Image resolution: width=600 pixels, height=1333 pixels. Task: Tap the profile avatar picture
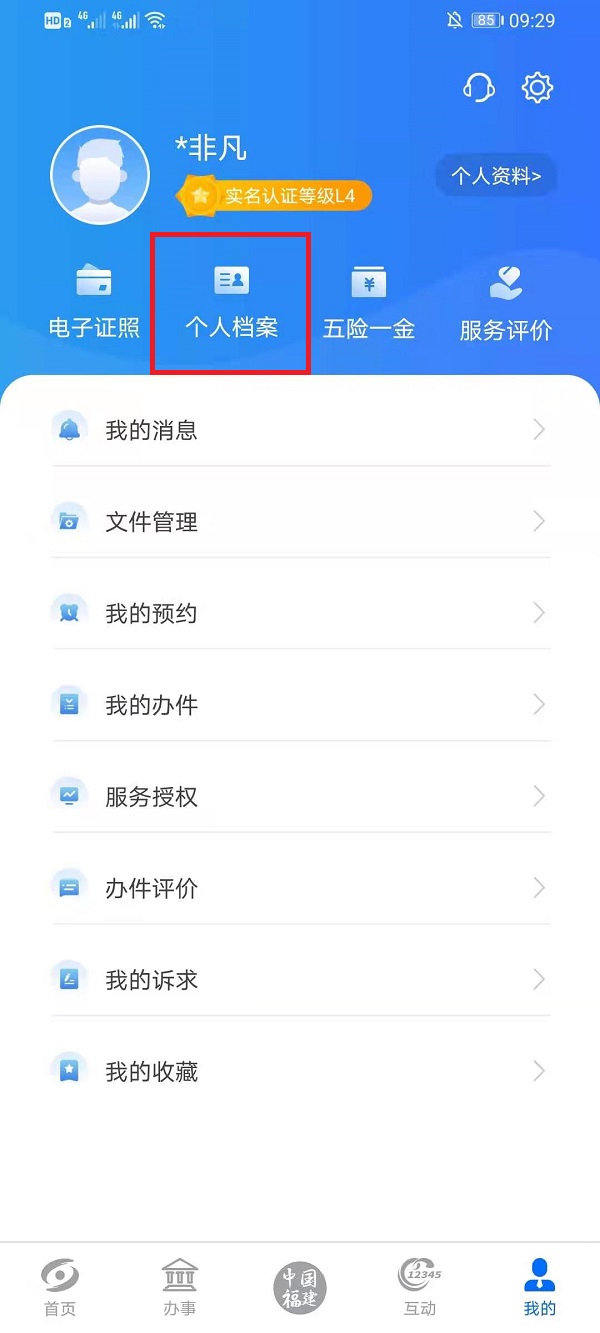point(100,175)
